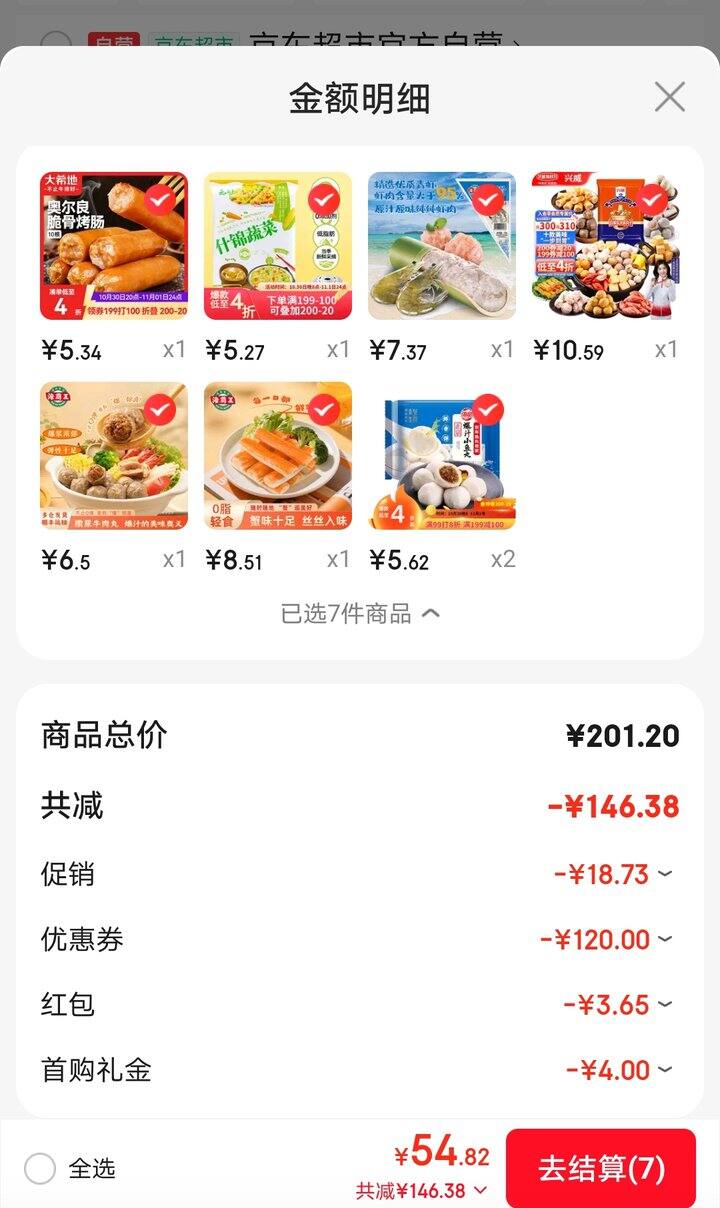Deselect the hotpot ball assortment at ¥10.59
Viewport: 720px width, 1208px height.
(x=651, y=200)
